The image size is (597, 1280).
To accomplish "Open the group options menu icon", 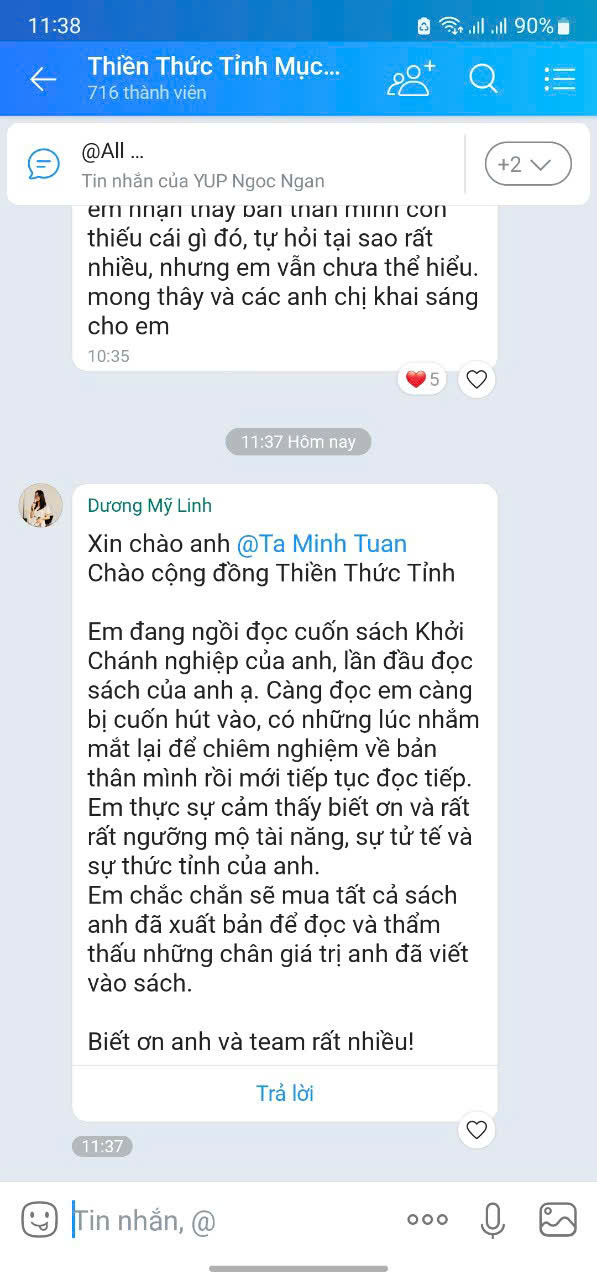I will click(x=559, y=79).
